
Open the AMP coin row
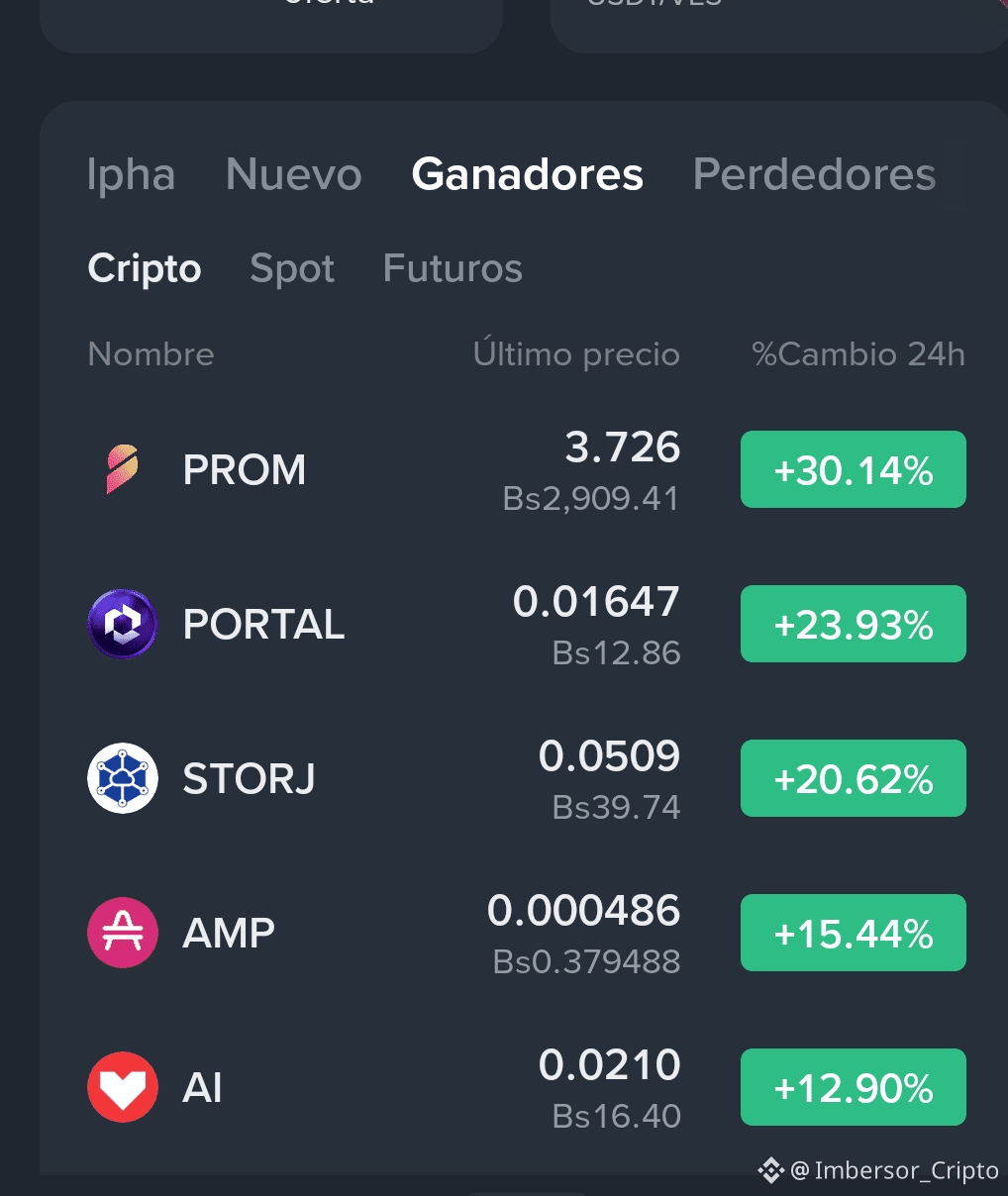point(526,933)
